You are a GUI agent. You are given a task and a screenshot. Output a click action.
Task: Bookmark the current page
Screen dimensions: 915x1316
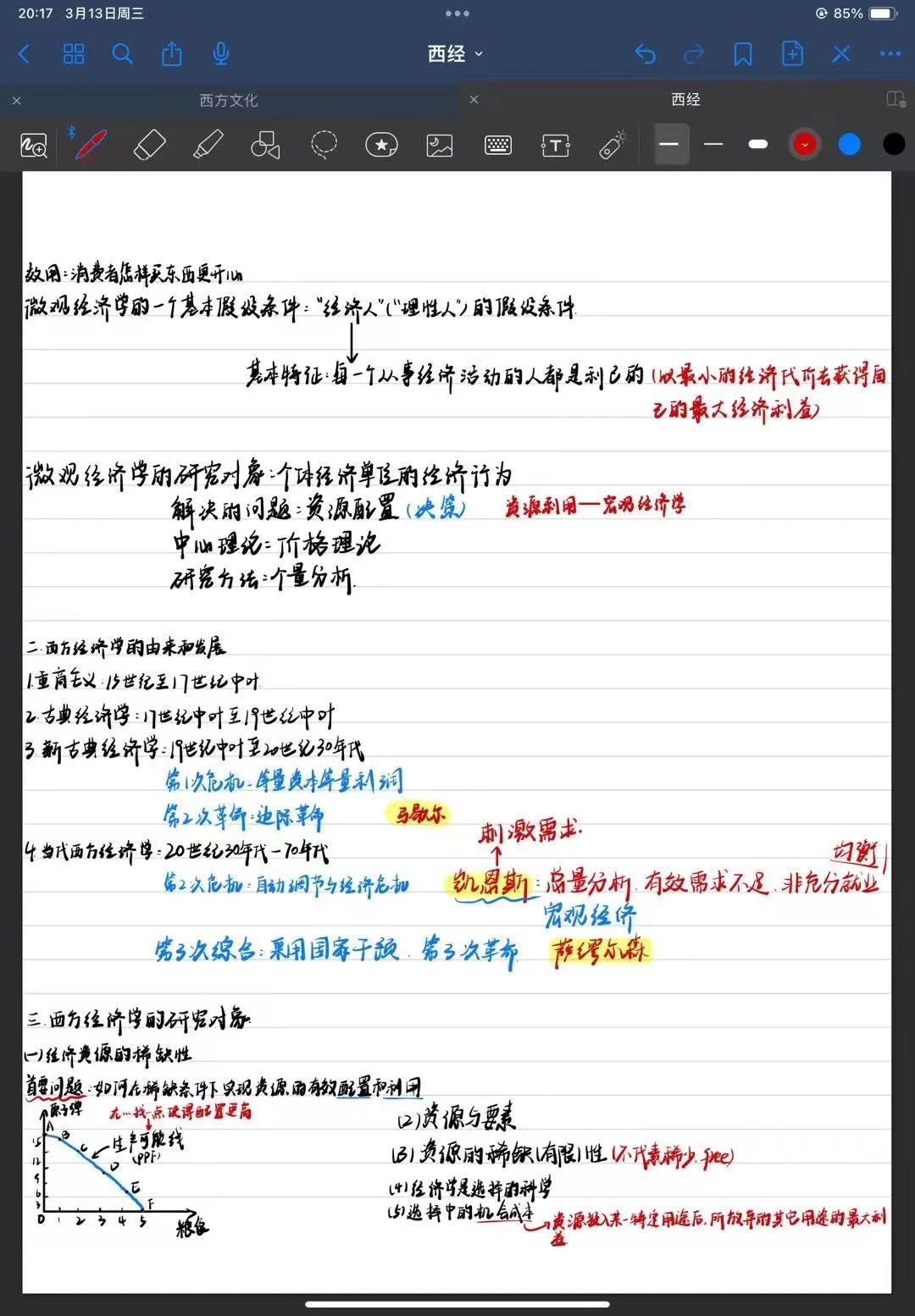coord(743,55)
